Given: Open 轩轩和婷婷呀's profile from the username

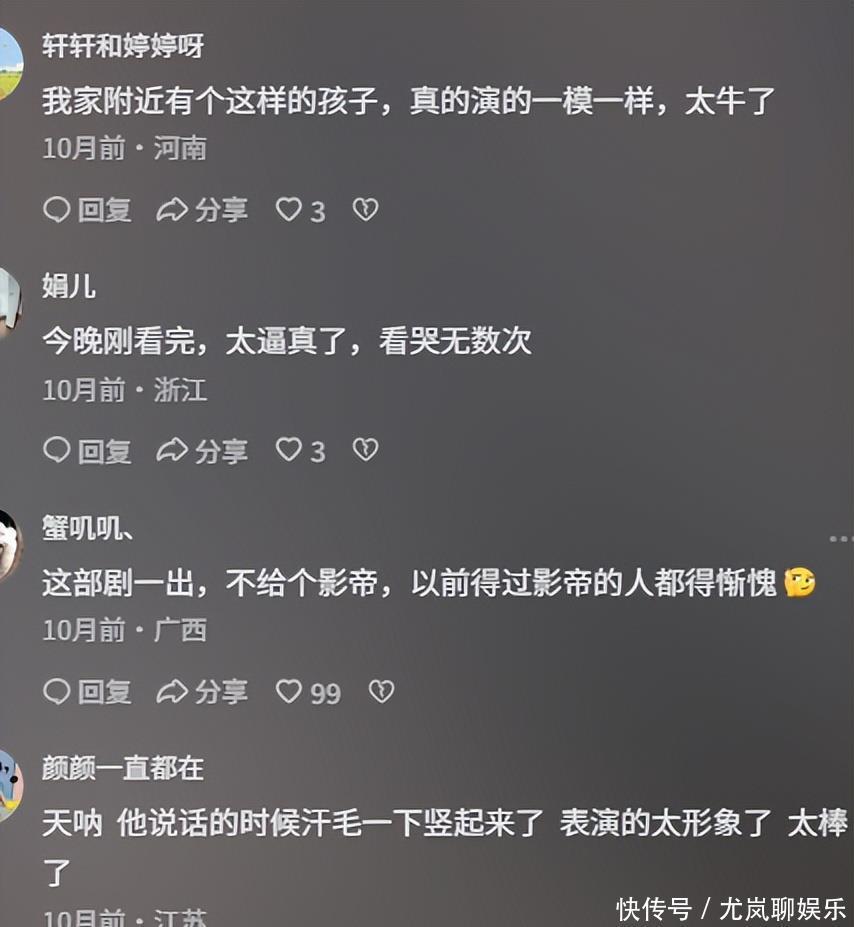Looking at the screenshot, I should (123, 46).
